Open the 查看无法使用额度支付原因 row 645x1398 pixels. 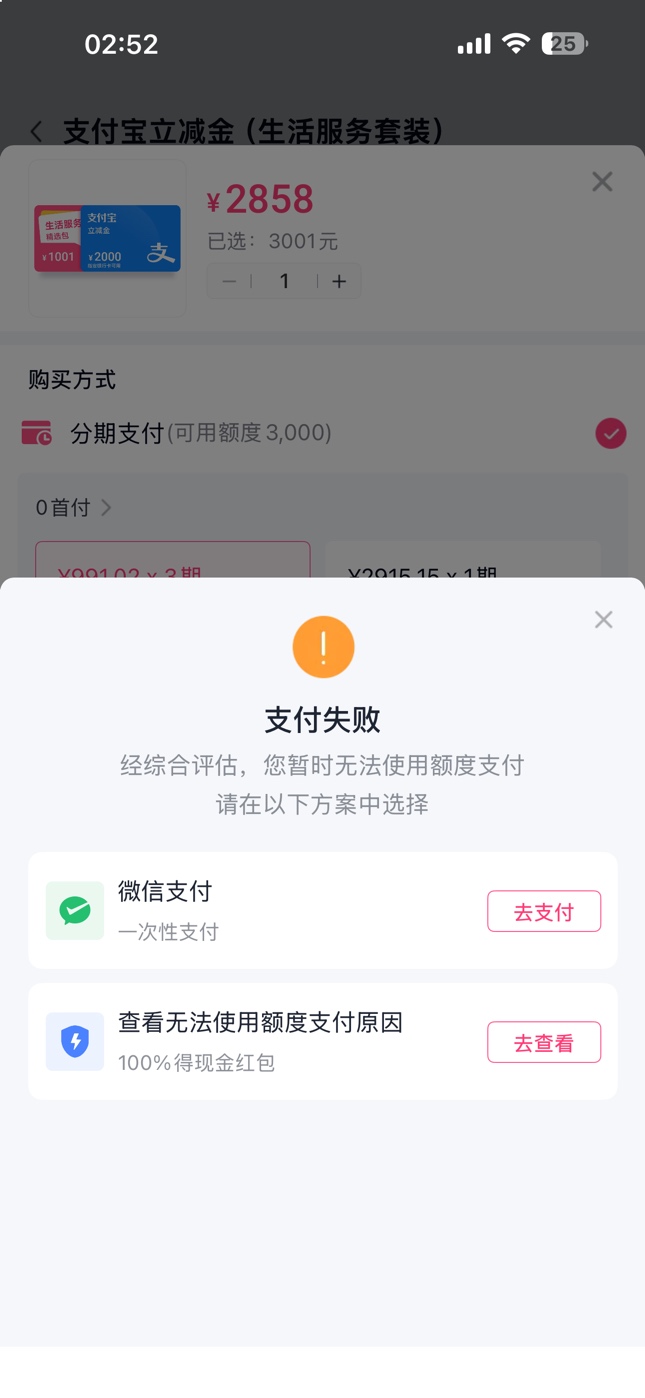click(260, 1041)
